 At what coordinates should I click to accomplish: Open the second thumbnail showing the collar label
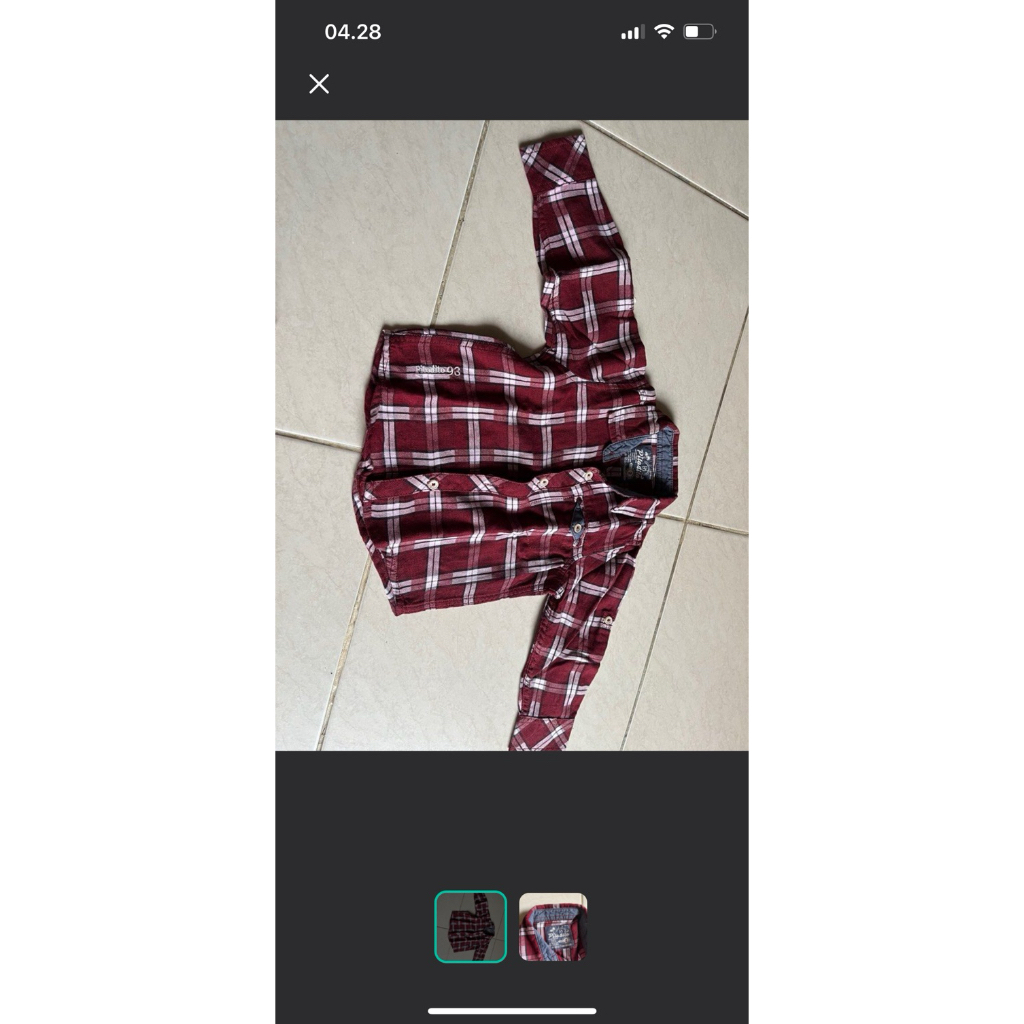(x=553, y=927)
